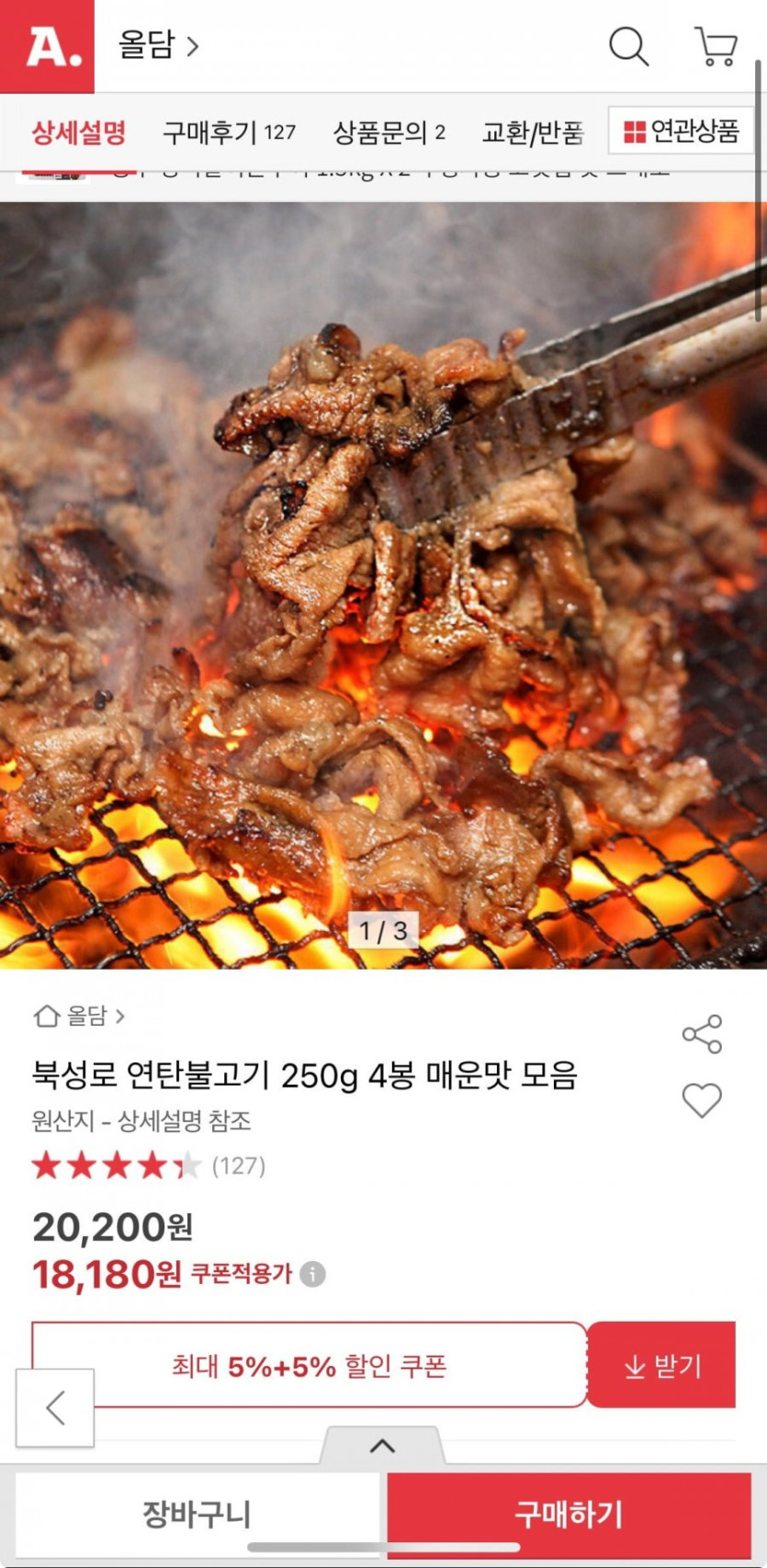Expand the purchase options panel chevron
Image resolution: width=767 pixels, height=1568 pixels.
382,1446
